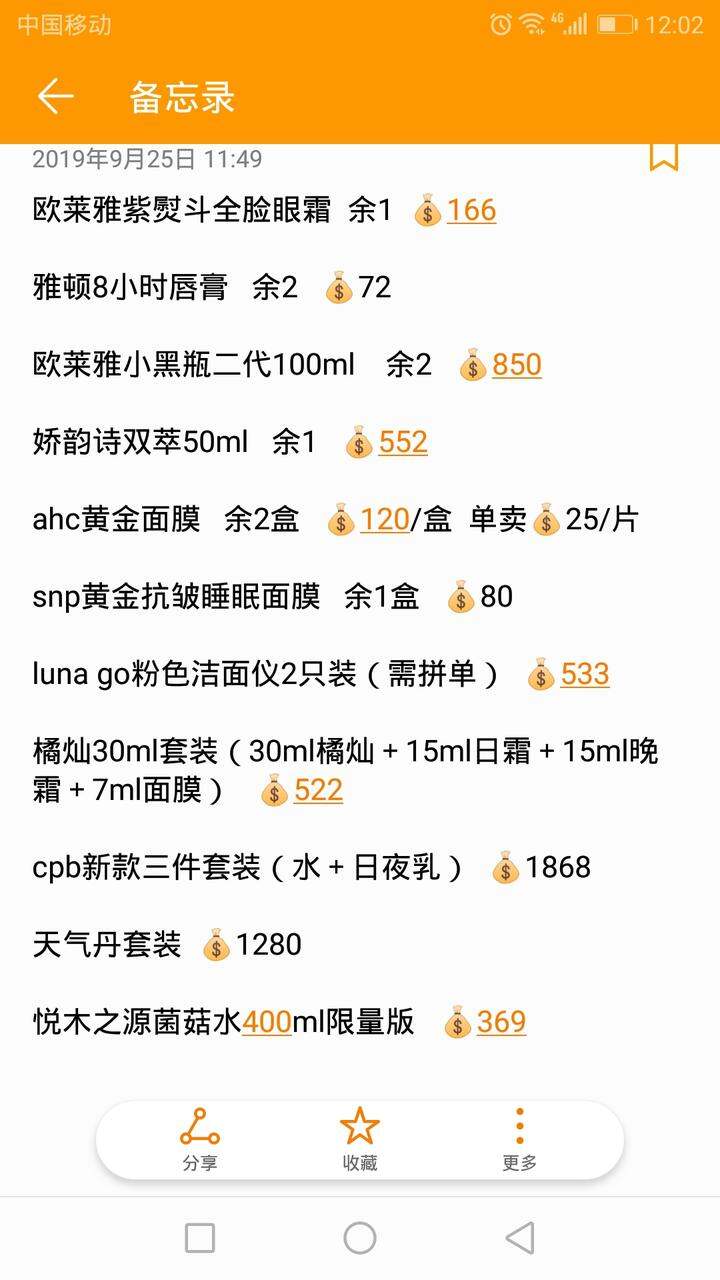
Task: Go back from the 备忘录 note
Action: [56, 97]
